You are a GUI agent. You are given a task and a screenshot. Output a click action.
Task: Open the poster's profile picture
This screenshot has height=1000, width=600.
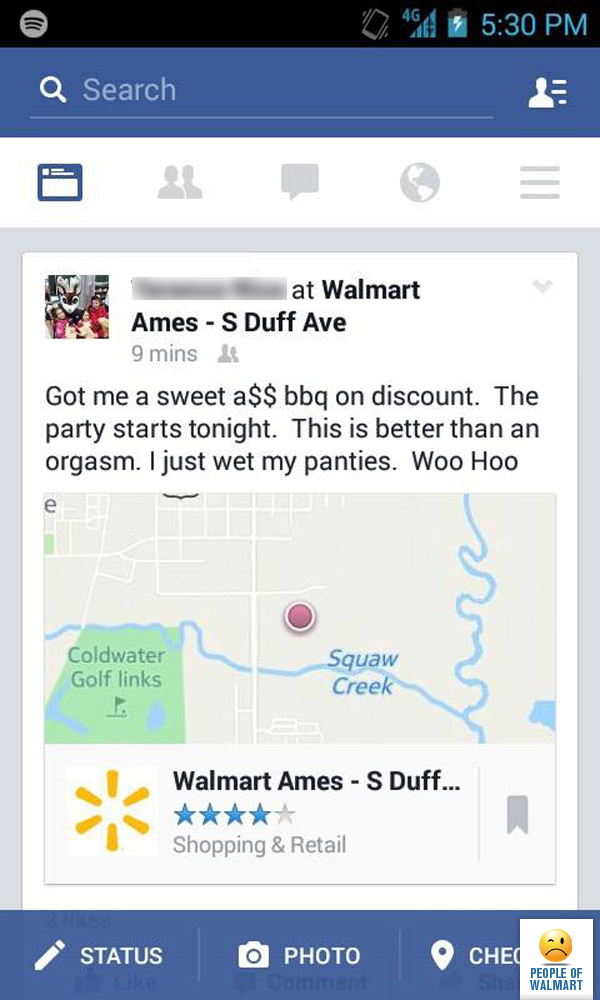tap(77, 307)
